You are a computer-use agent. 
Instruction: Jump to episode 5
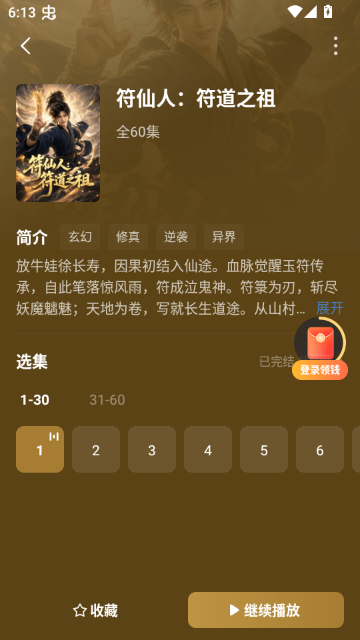pos(264,449)
